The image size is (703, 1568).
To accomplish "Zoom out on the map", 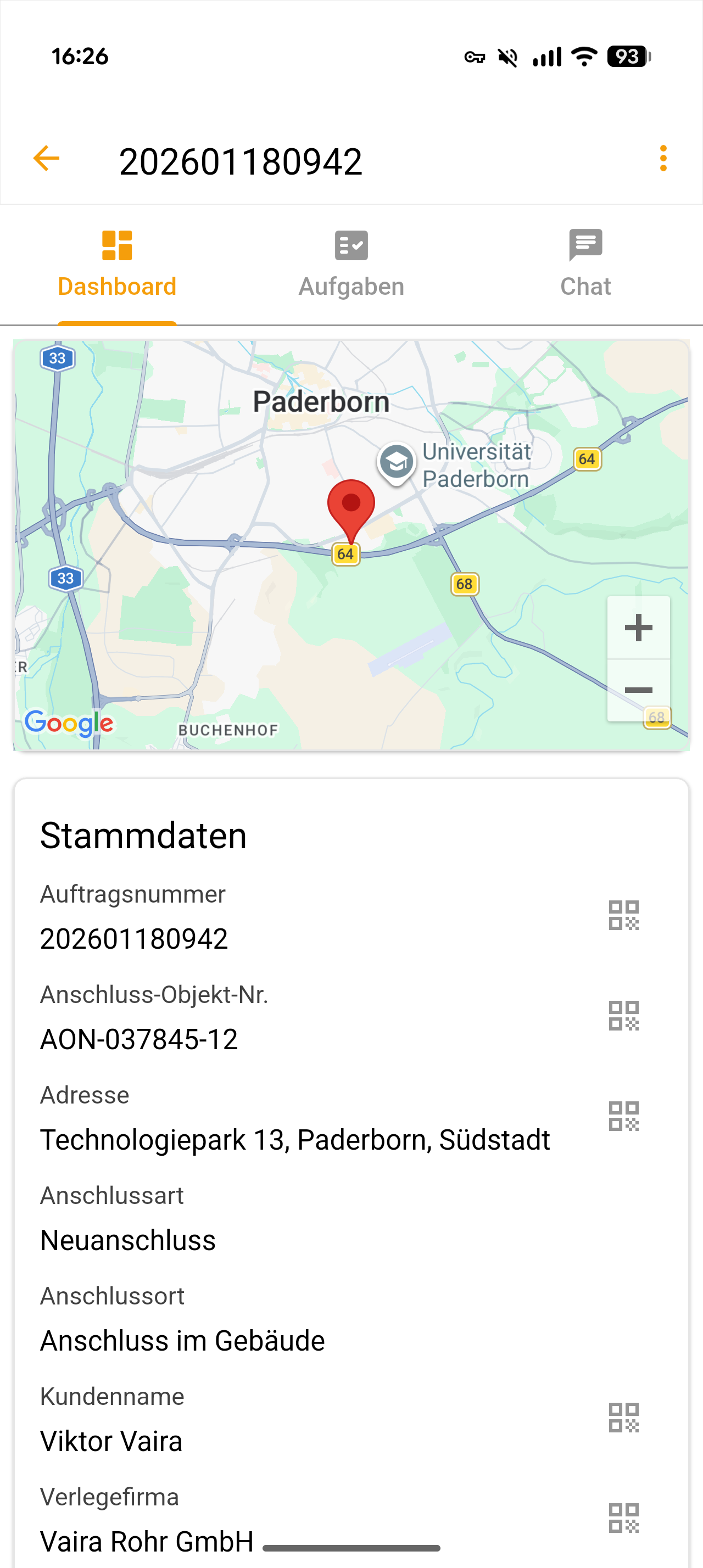I will pos(639,690).
